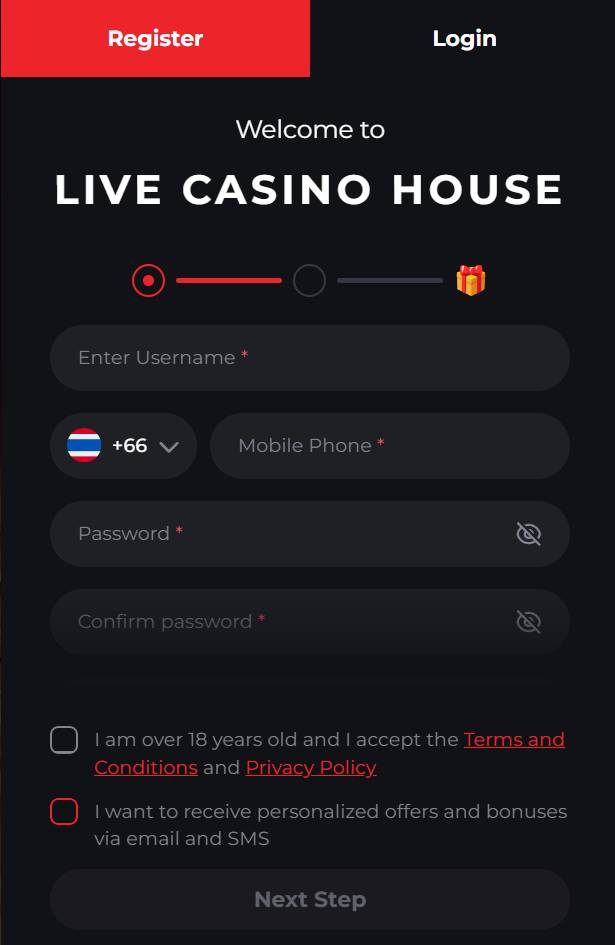Switch to the Login tab
Image resolution: width=615 pixels, height=945 pixels.
click(464, 39)
